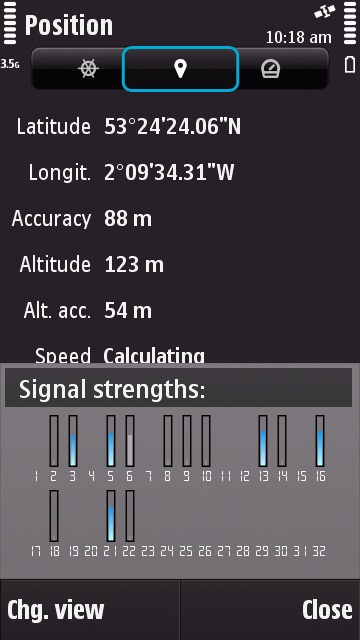The image size is (360, 640).
Task: Open the trip distance speedometer tab
Action: (x=270, y=69)
